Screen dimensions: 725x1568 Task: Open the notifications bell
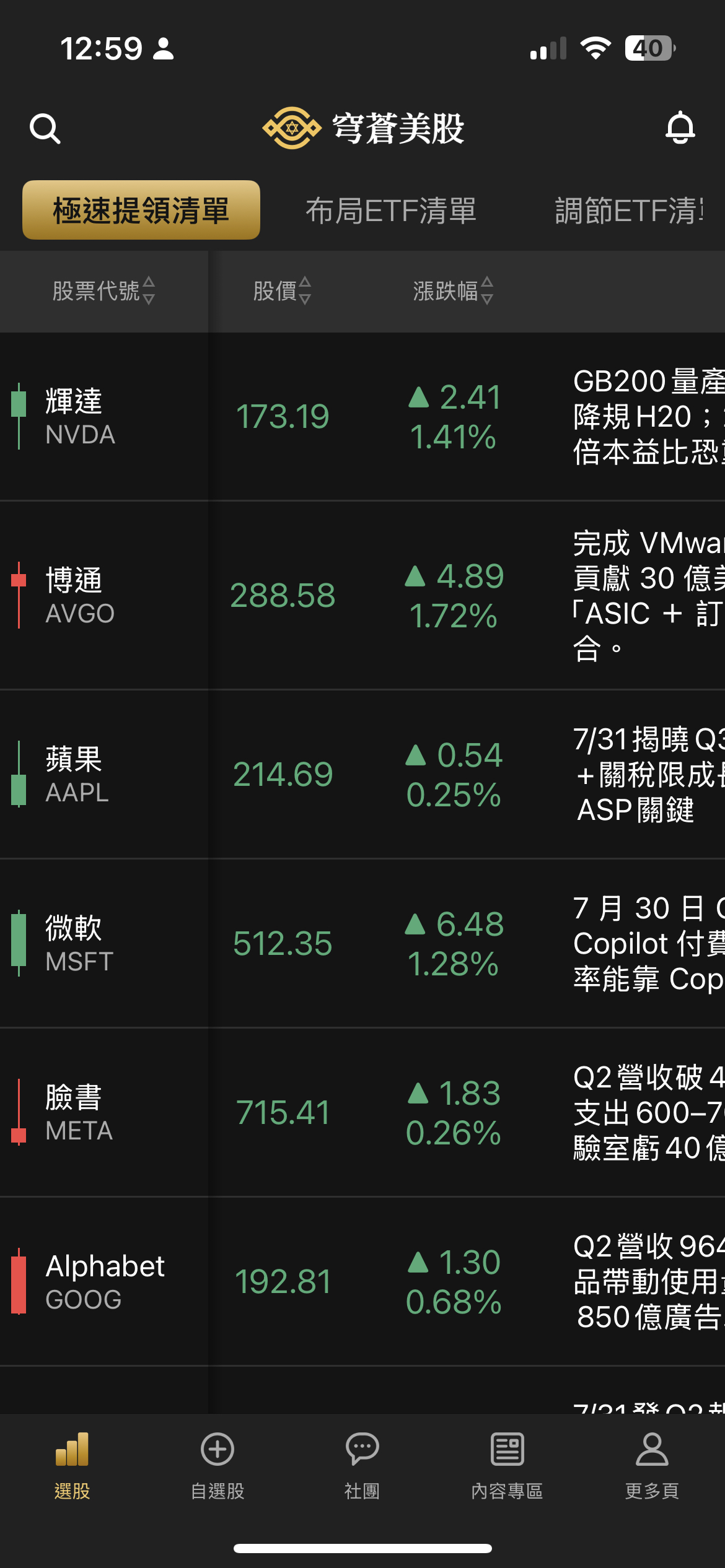(680, 128)
